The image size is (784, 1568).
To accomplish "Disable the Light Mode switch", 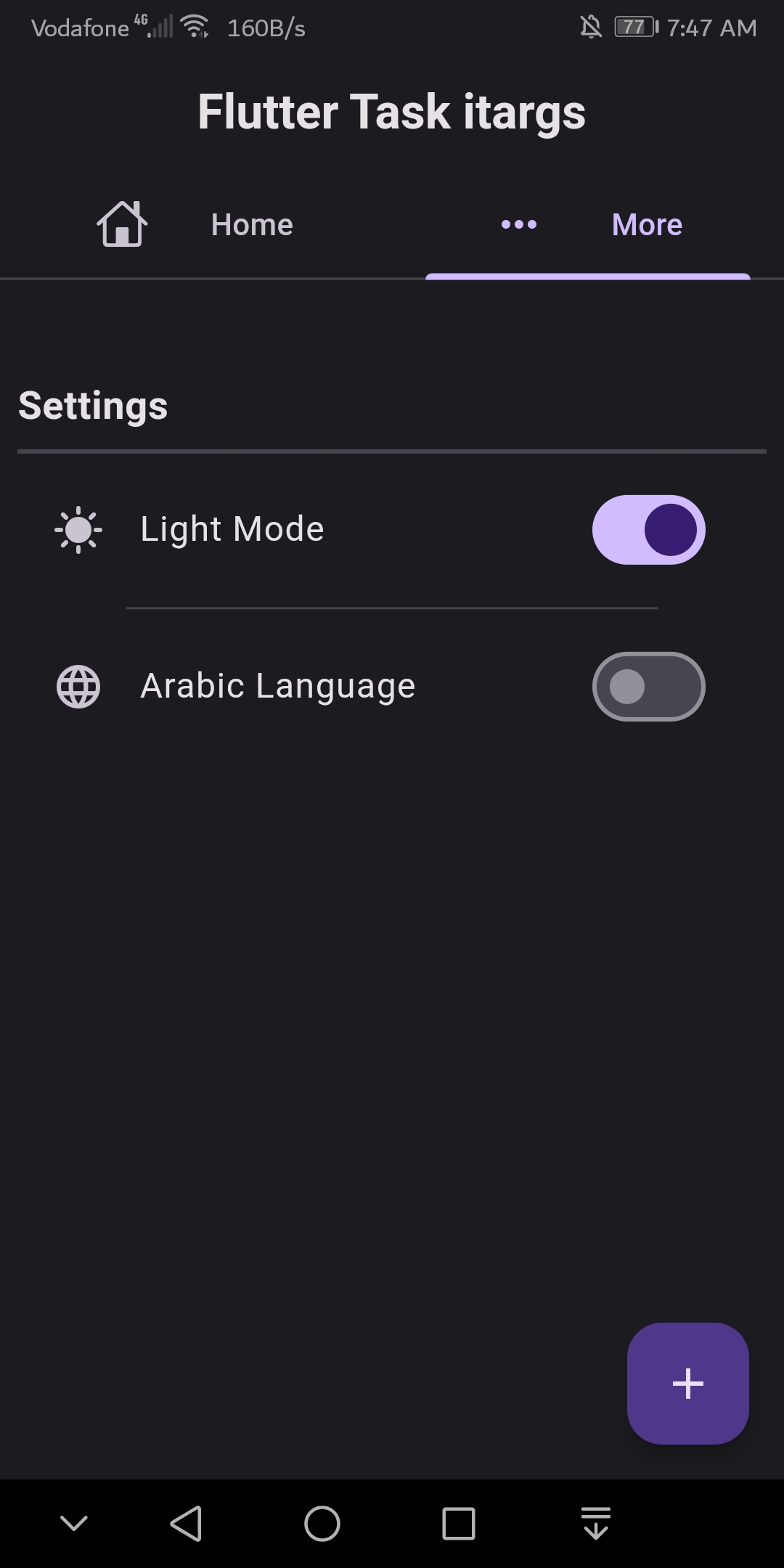I will pos(648,529).
